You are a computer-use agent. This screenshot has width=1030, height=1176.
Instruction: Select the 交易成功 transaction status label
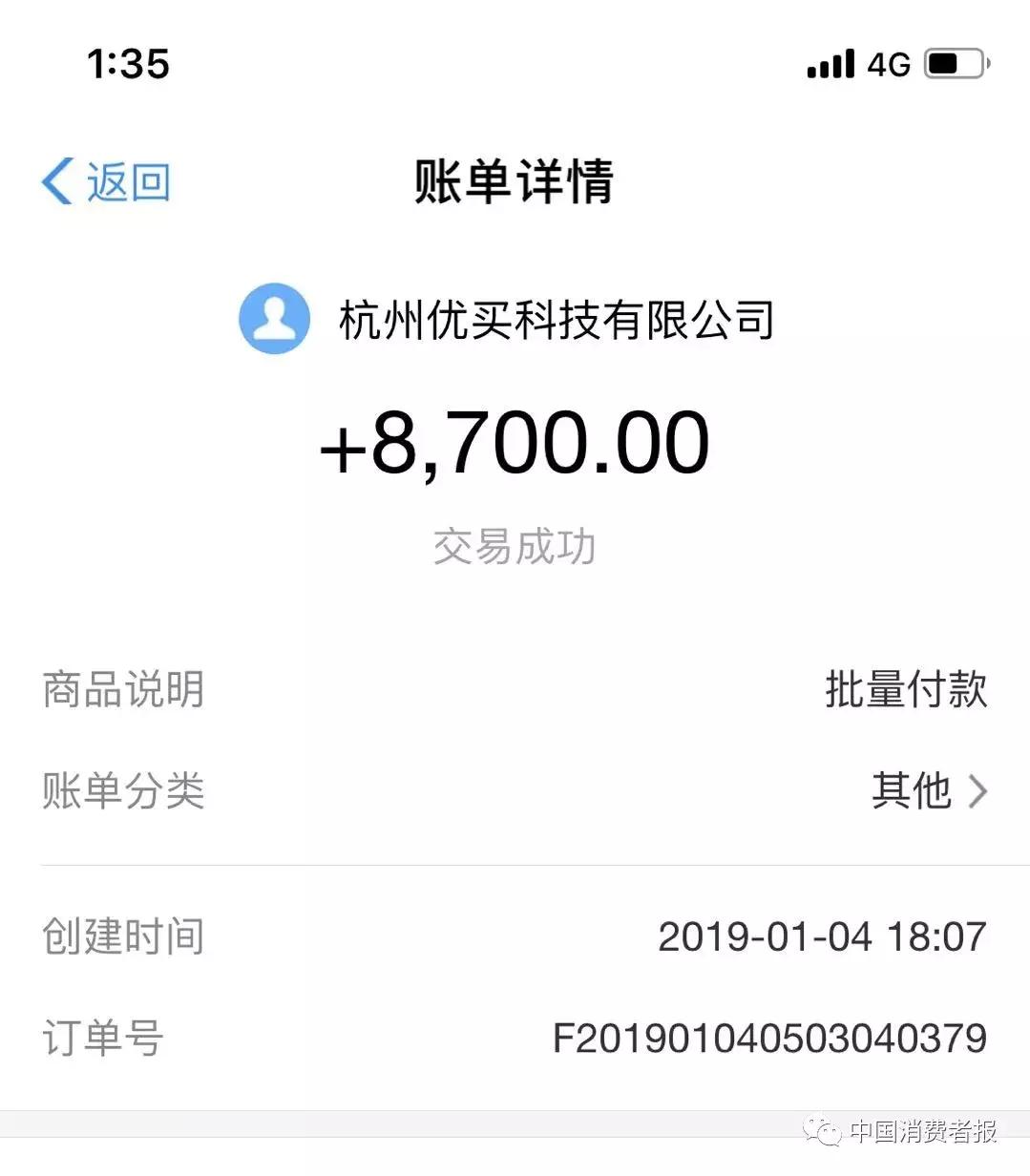point(515,547)
